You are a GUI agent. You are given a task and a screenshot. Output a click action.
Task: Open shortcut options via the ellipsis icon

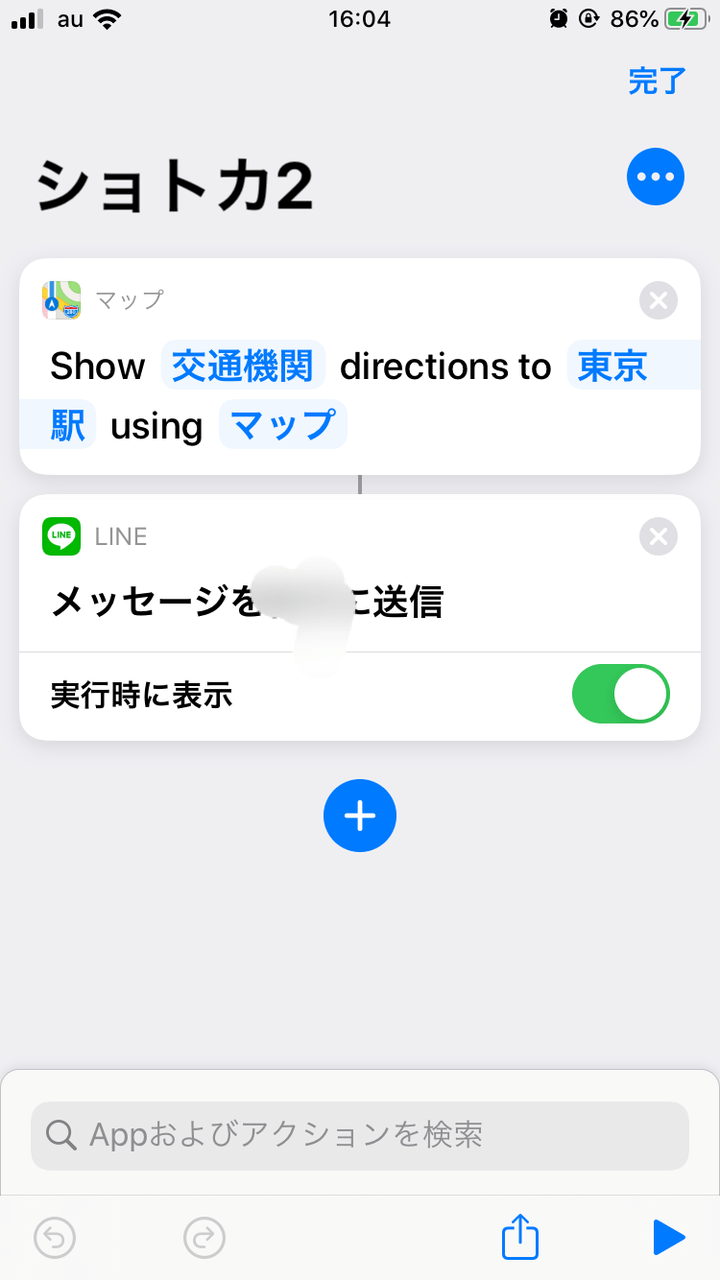pos(656,177)
